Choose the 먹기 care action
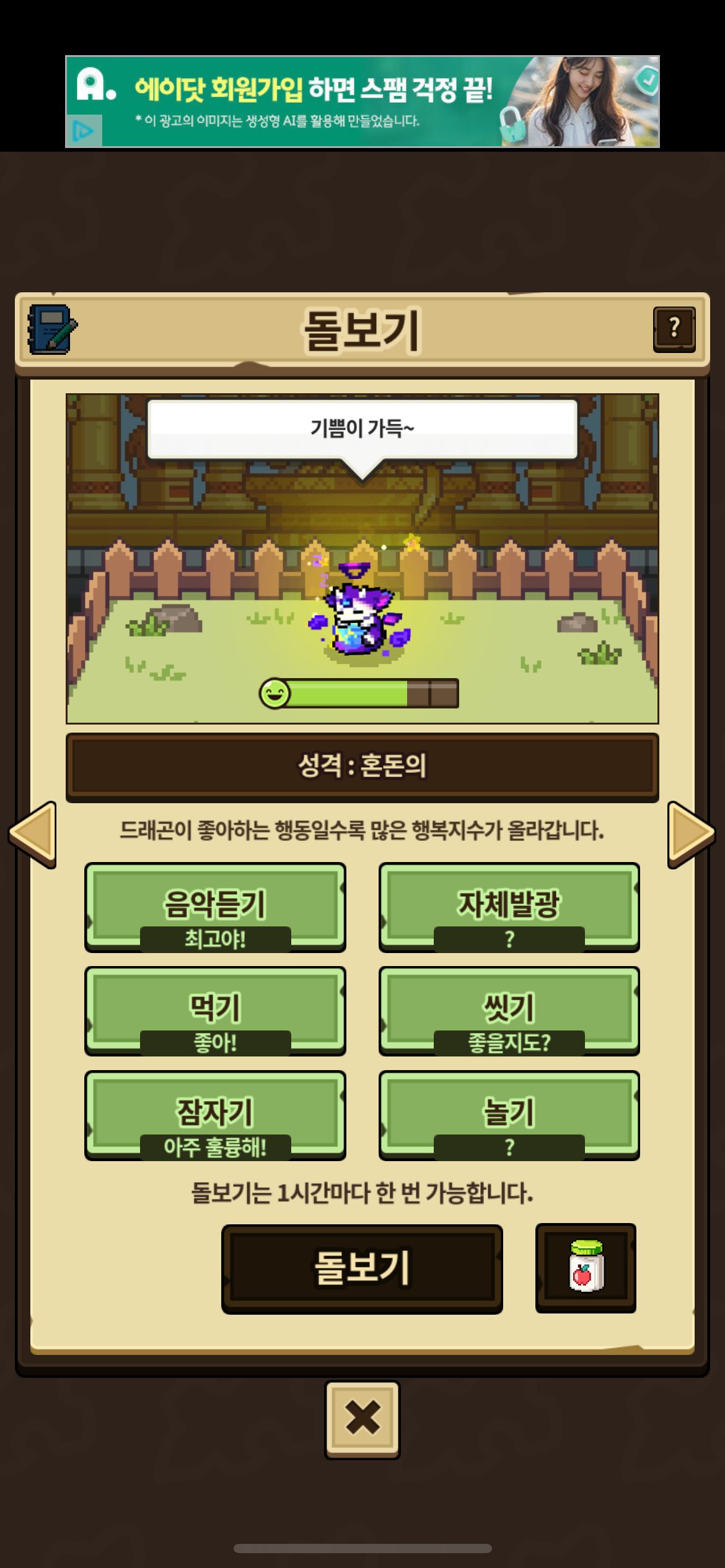Screen dimensions: 725x1568 [215, 1011]
